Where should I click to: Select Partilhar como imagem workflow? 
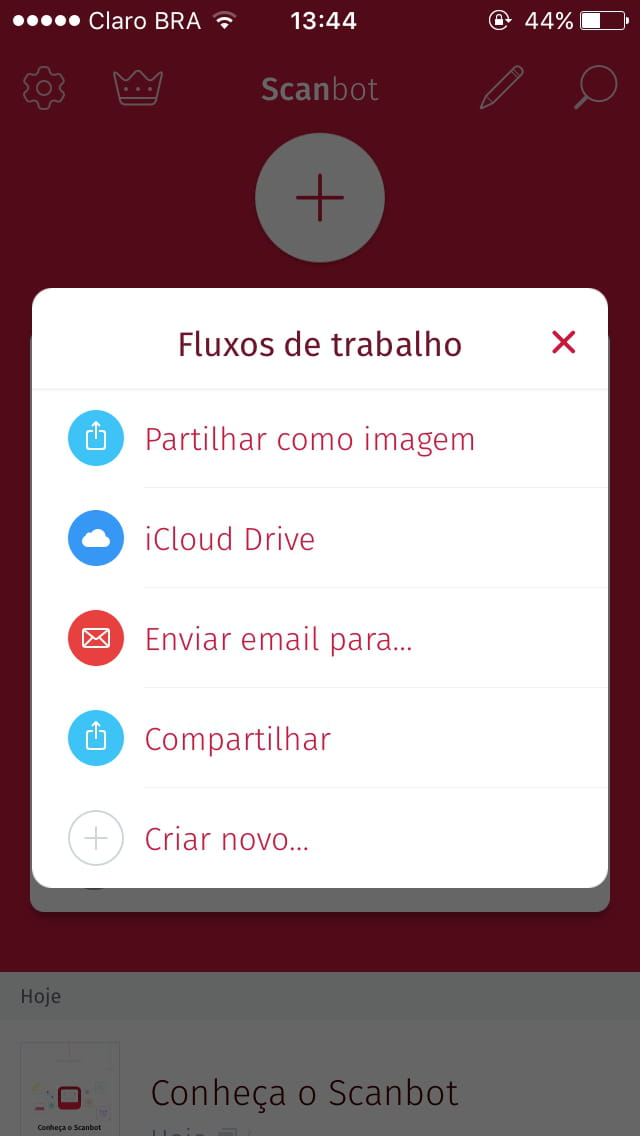[x=309, y=439]
